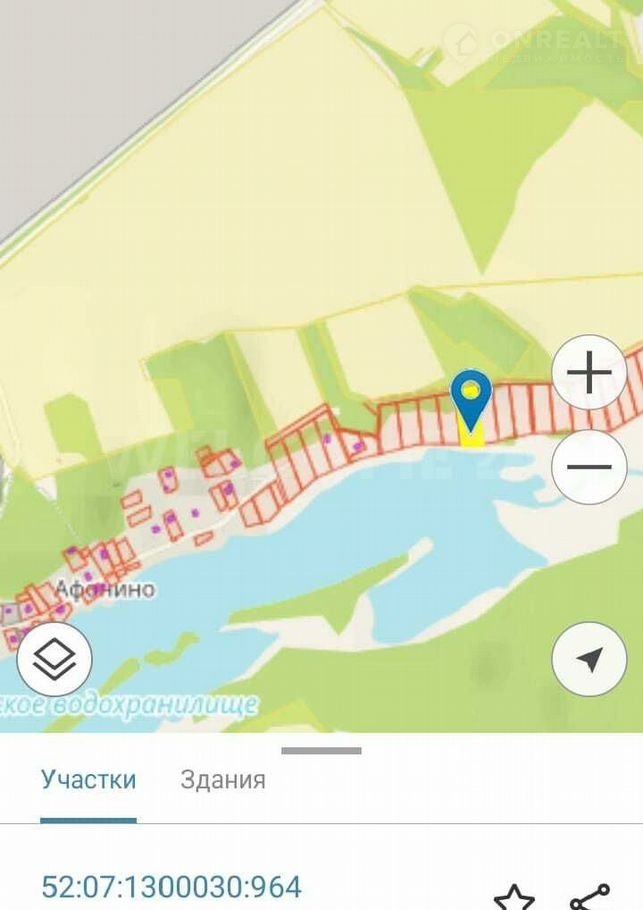
Task: Zoom out of the map
Action: [589, 467]
